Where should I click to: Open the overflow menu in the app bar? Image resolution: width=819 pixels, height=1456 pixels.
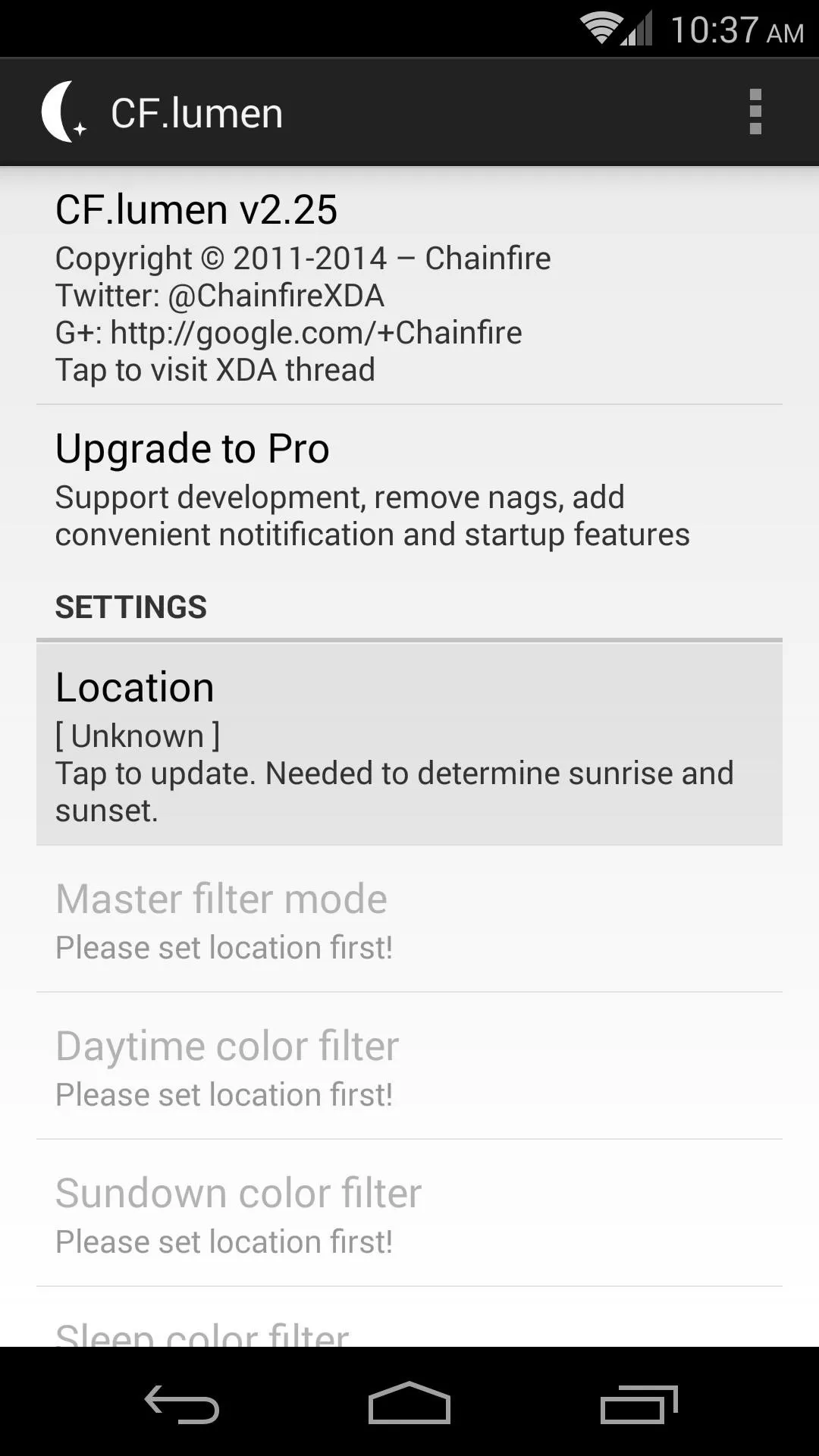[x=755, y=112]
